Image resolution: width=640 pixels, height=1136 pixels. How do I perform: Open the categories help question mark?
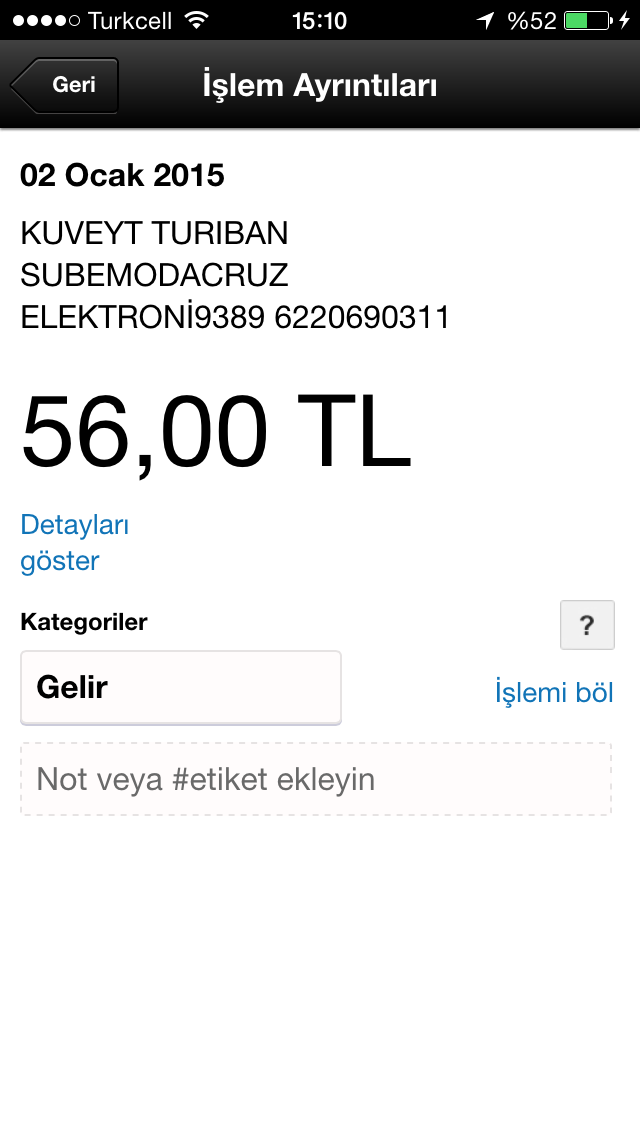tap(587, 625)
